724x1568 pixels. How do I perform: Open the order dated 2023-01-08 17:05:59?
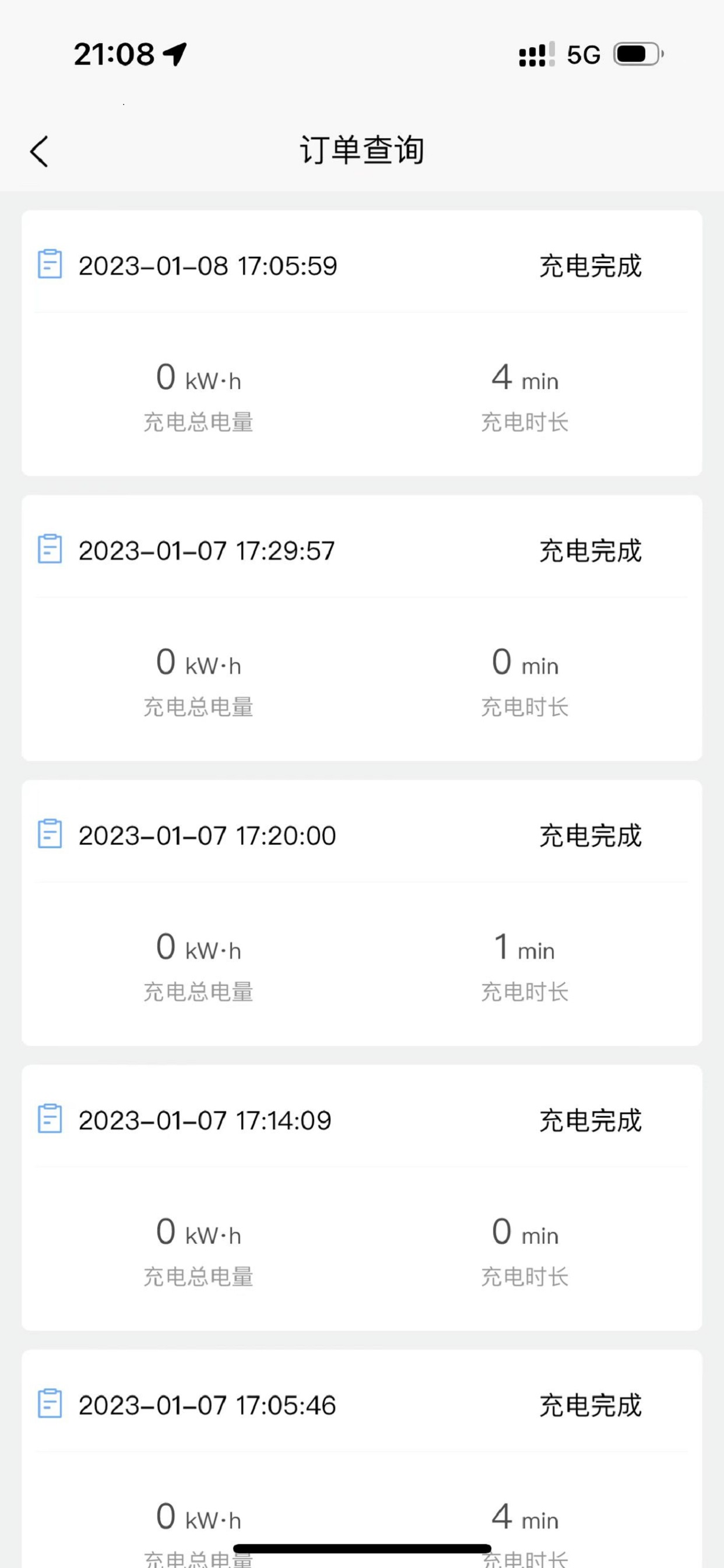click(362, 344)
